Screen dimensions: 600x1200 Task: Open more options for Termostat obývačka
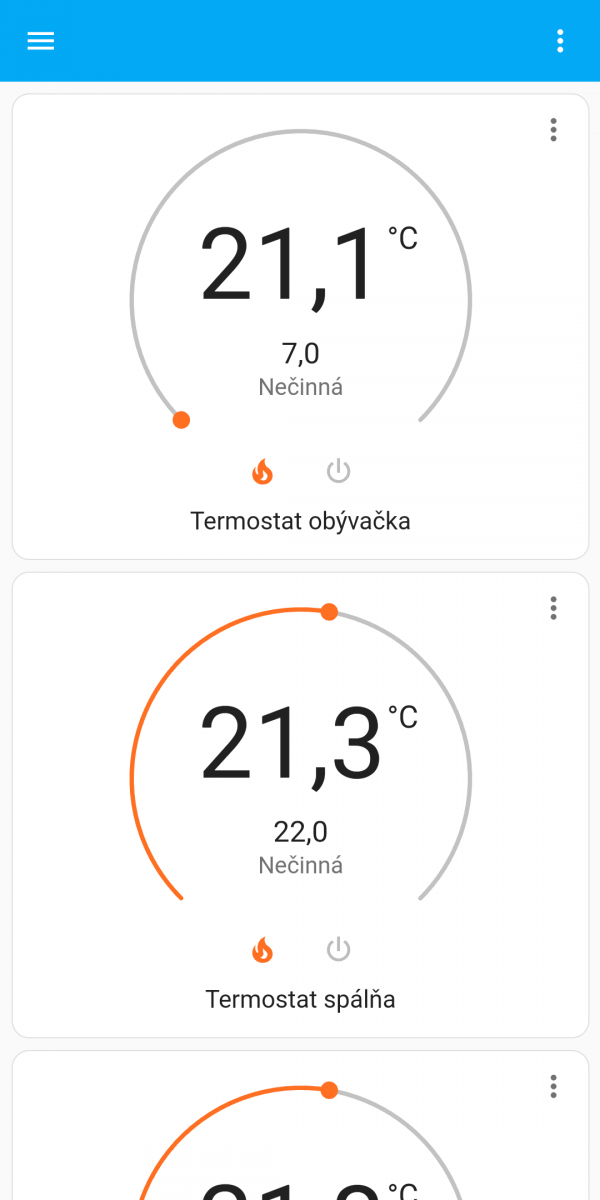(553, 130)
